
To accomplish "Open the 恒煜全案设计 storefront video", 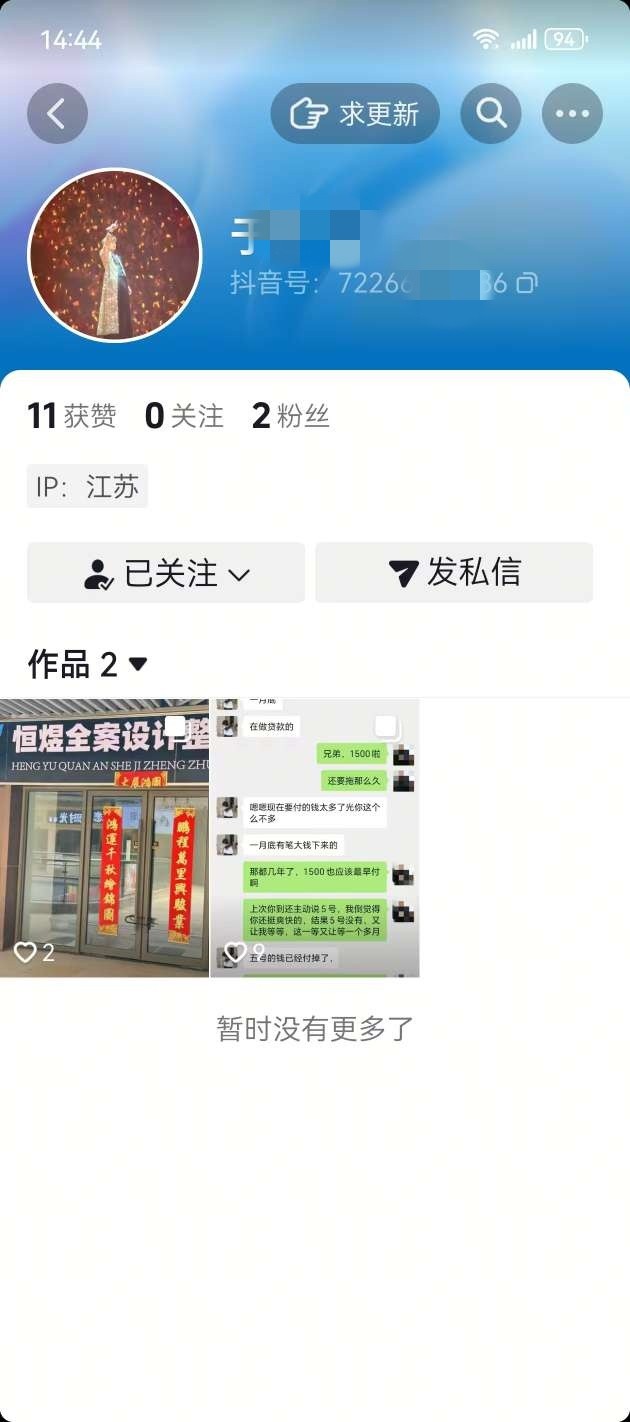I will coord(104,838).
